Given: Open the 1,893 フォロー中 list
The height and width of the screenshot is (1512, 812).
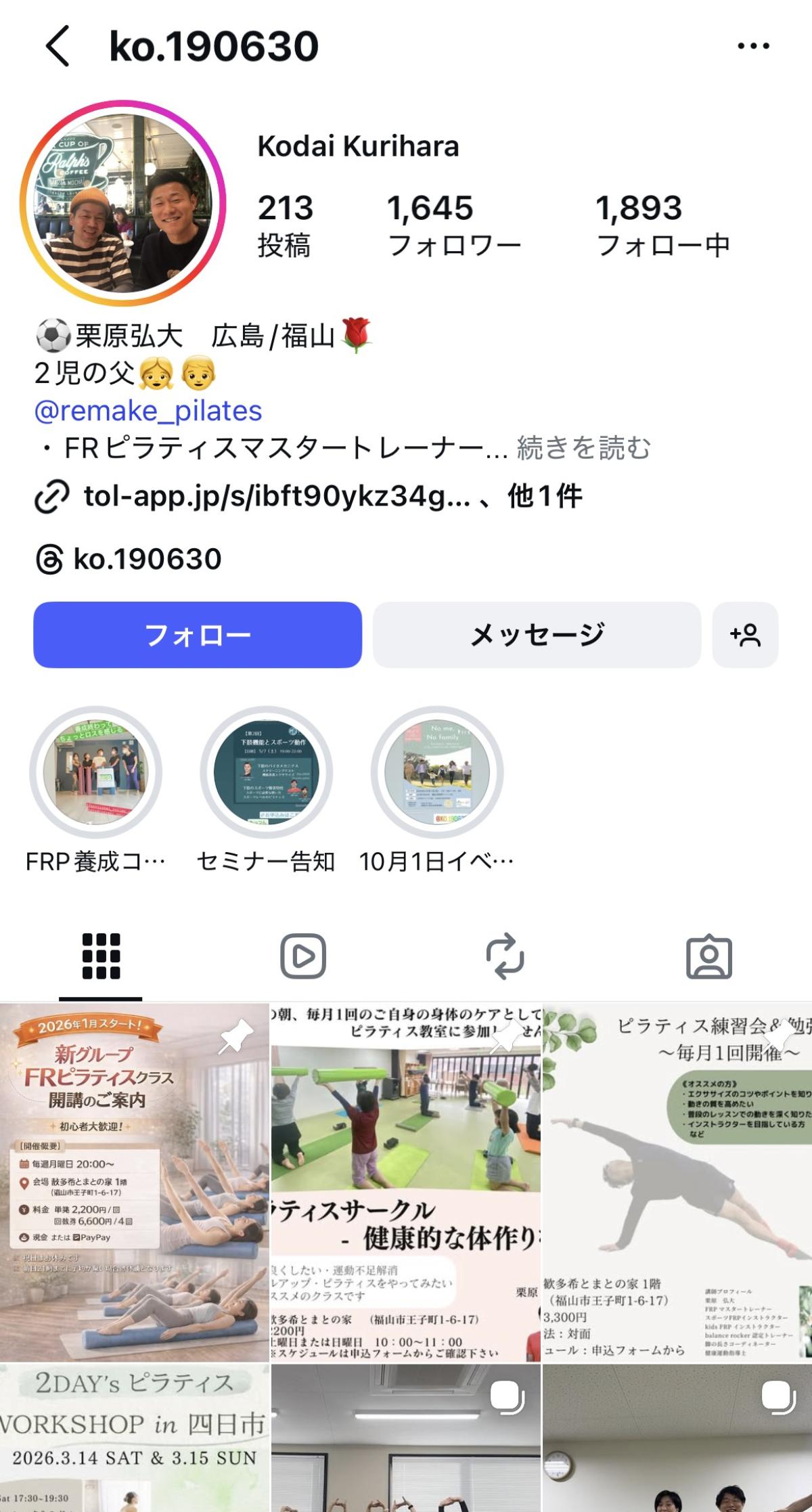Looking at the screenshot, I should click(662, 225).
